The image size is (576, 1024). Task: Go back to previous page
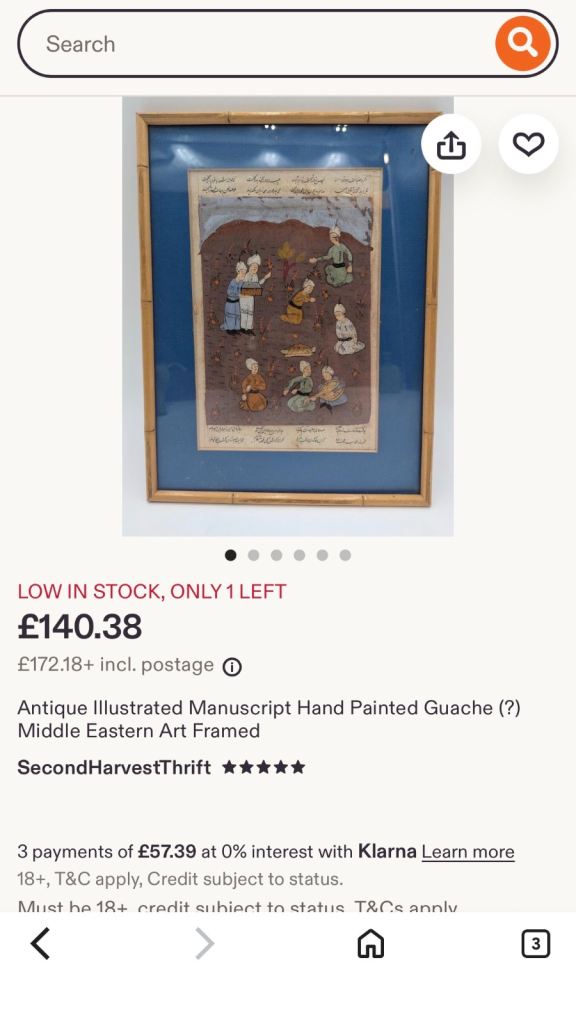pyautogui.click(x=40, y=944)
